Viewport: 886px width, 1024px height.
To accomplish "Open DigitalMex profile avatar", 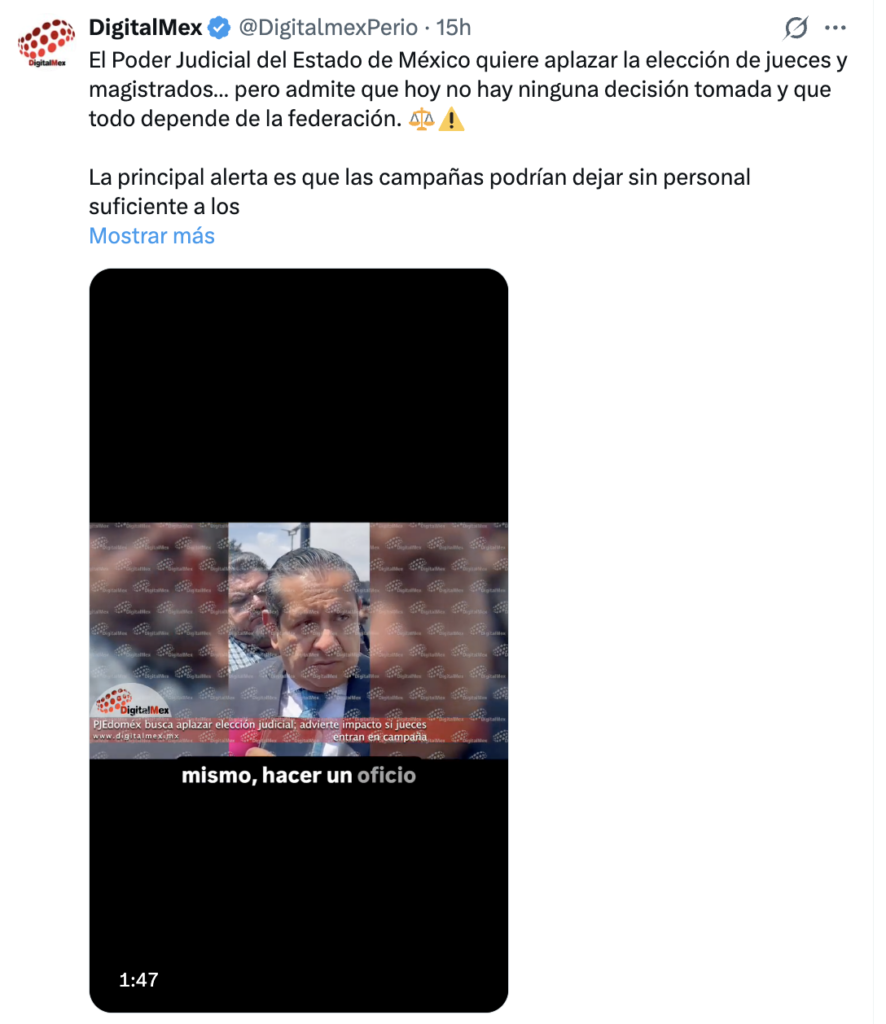I will pyautogui.click(x=46, y=42).
